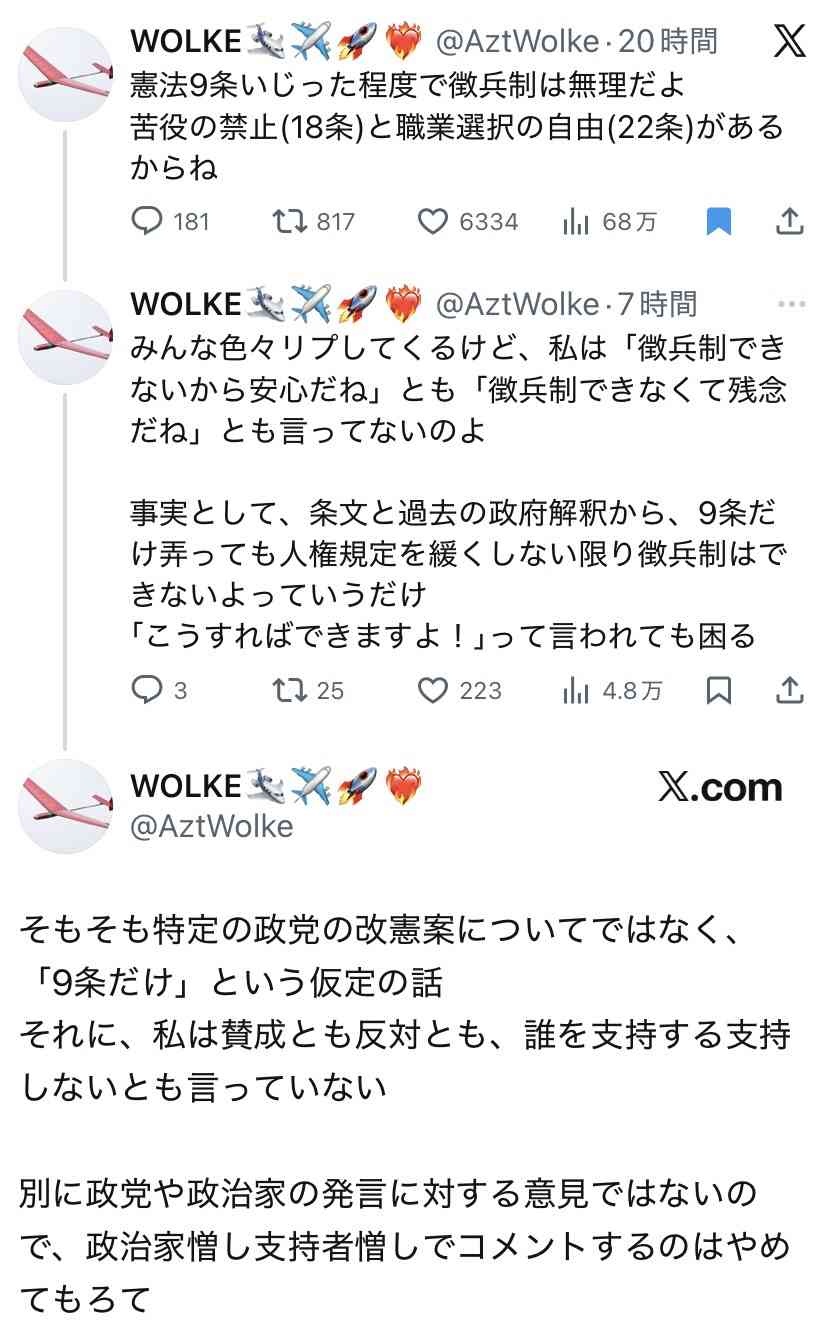Repost the tweet with 25 reposts
This screenshot has height=1326, width=828.
[x=290, y=690]
